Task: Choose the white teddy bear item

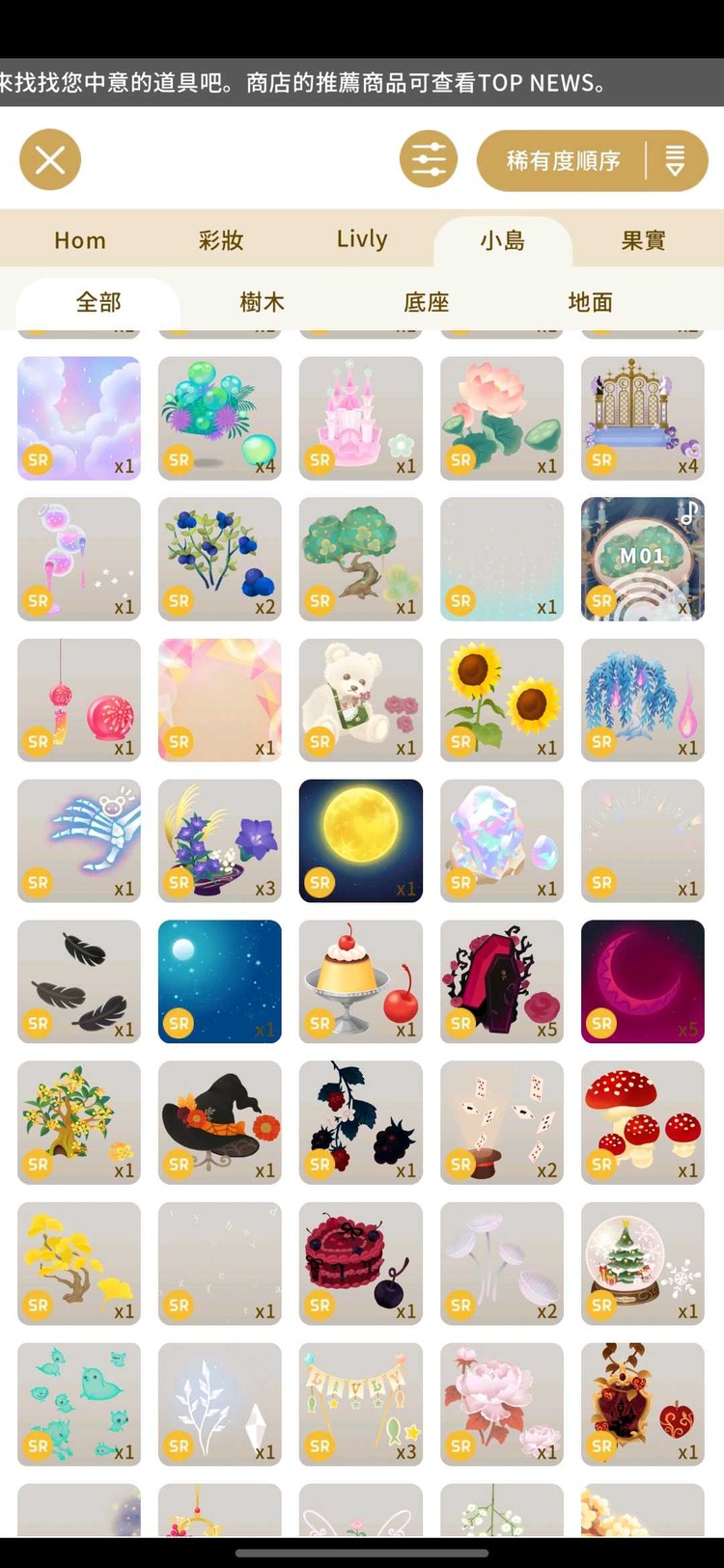Action: coord(361,700)
